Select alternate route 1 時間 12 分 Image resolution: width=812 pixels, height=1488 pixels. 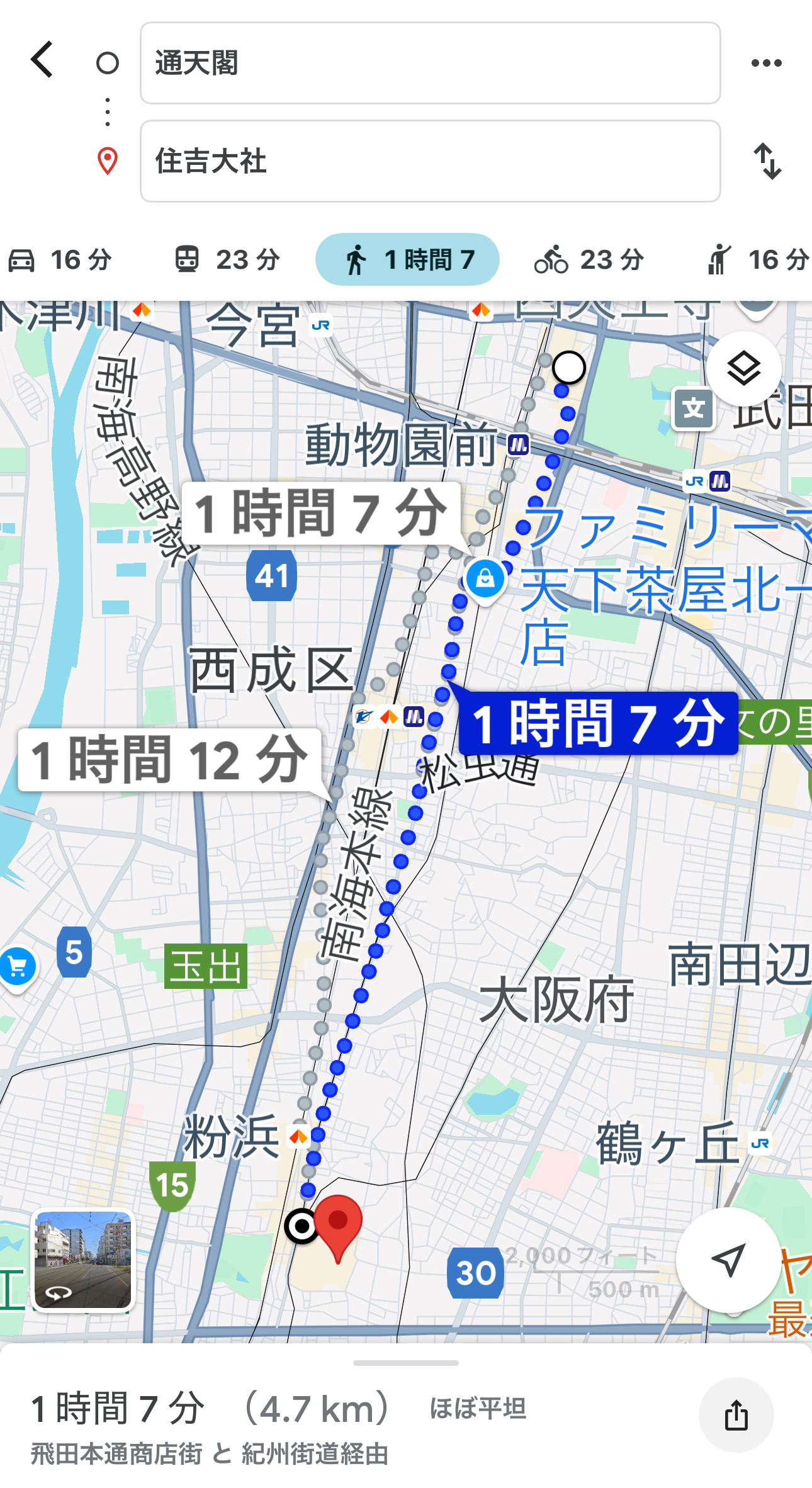click(170, 759)
